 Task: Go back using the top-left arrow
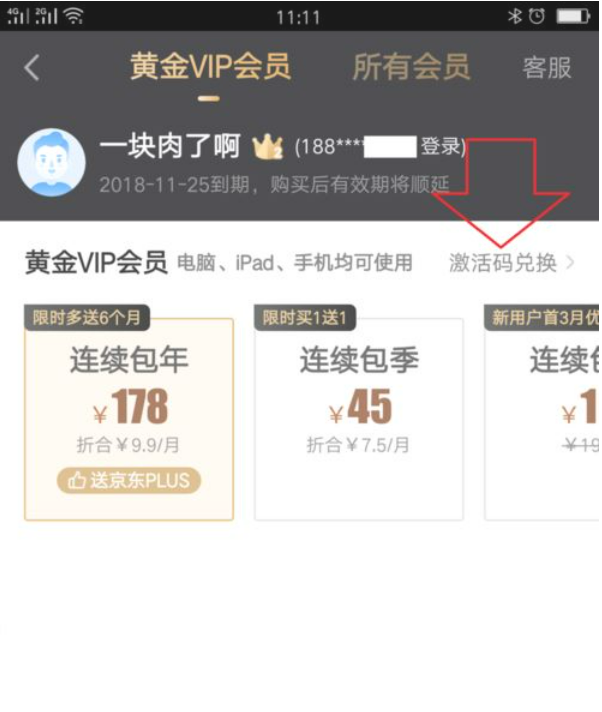(33, 68)
